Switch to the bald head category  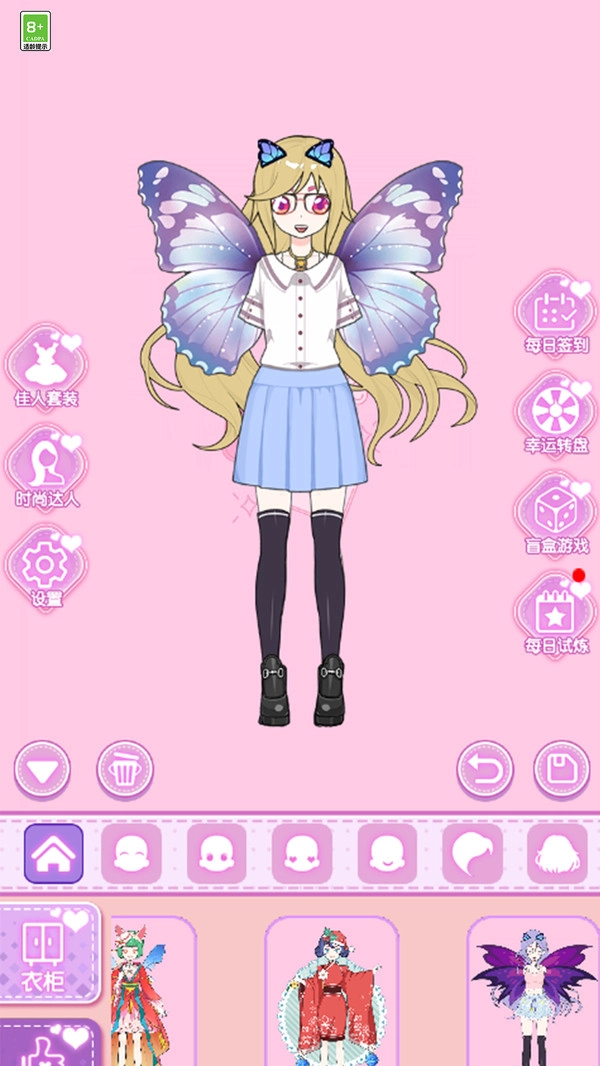[131, 853]
